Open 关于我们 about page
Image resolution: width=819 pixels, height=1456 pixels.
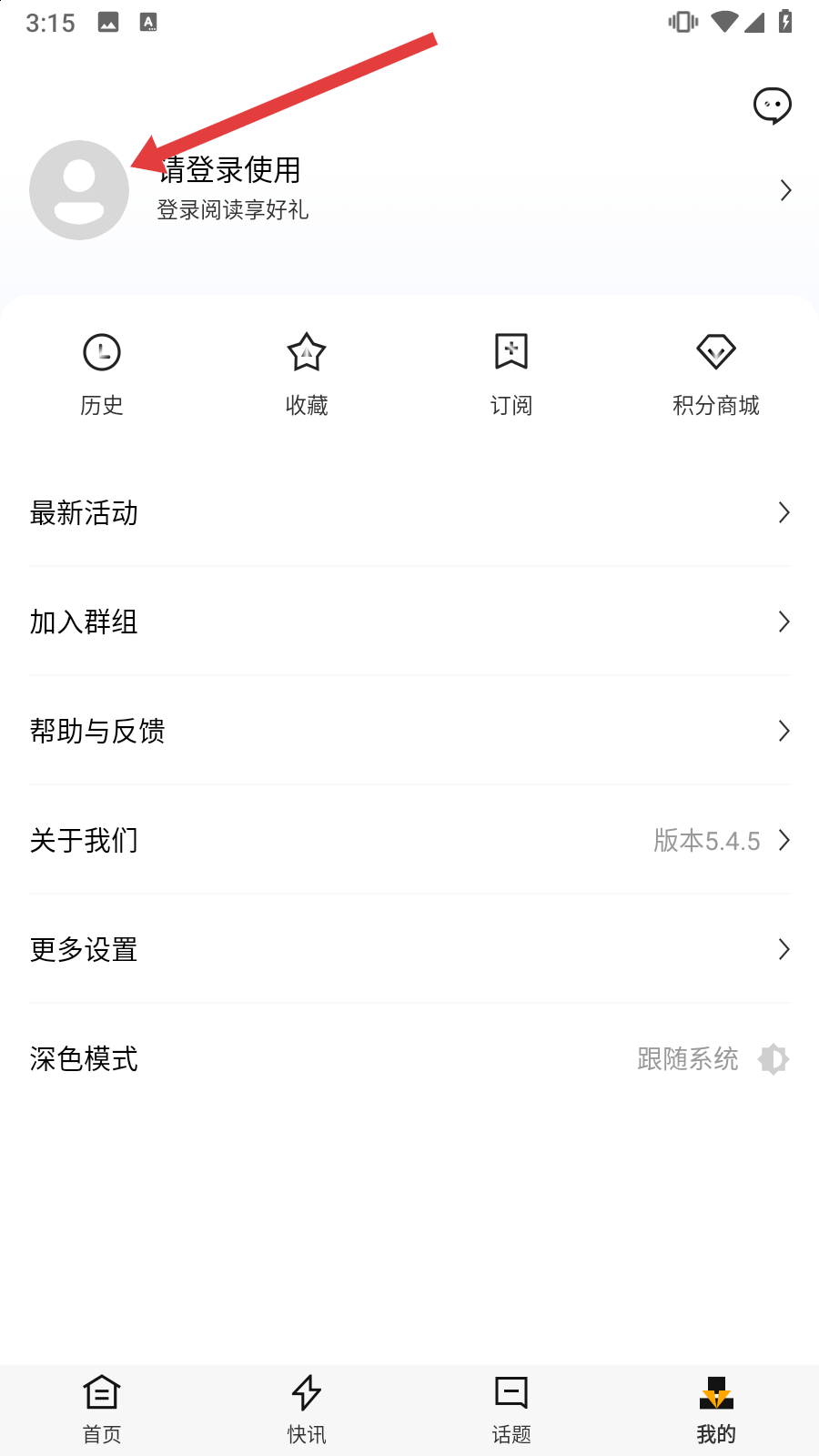[409, 841]
